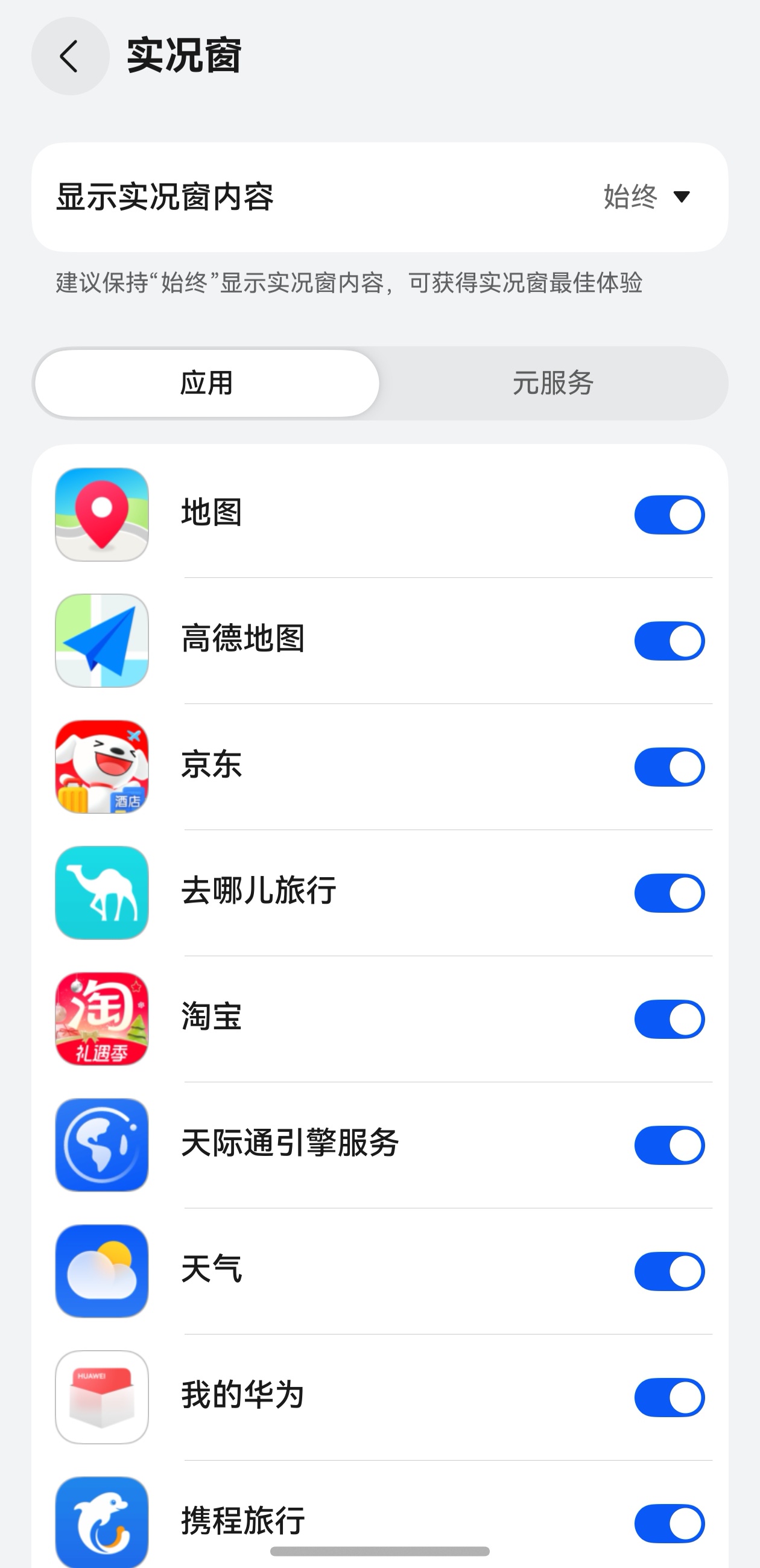This screenshot has height=1568, width=760.
Task: Switch off the 天气 toggle
Action: [669, 1271]
